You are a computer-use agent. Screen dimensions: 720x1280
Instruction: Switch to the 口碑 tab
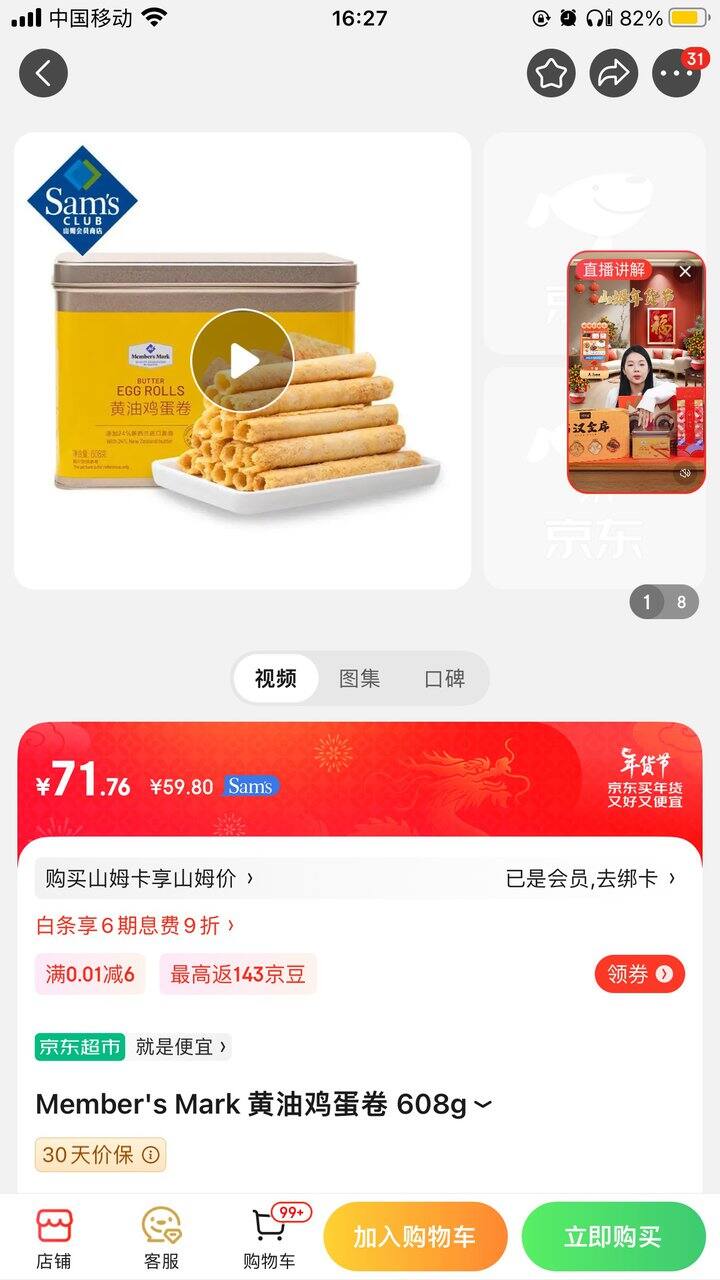[444, 679]
